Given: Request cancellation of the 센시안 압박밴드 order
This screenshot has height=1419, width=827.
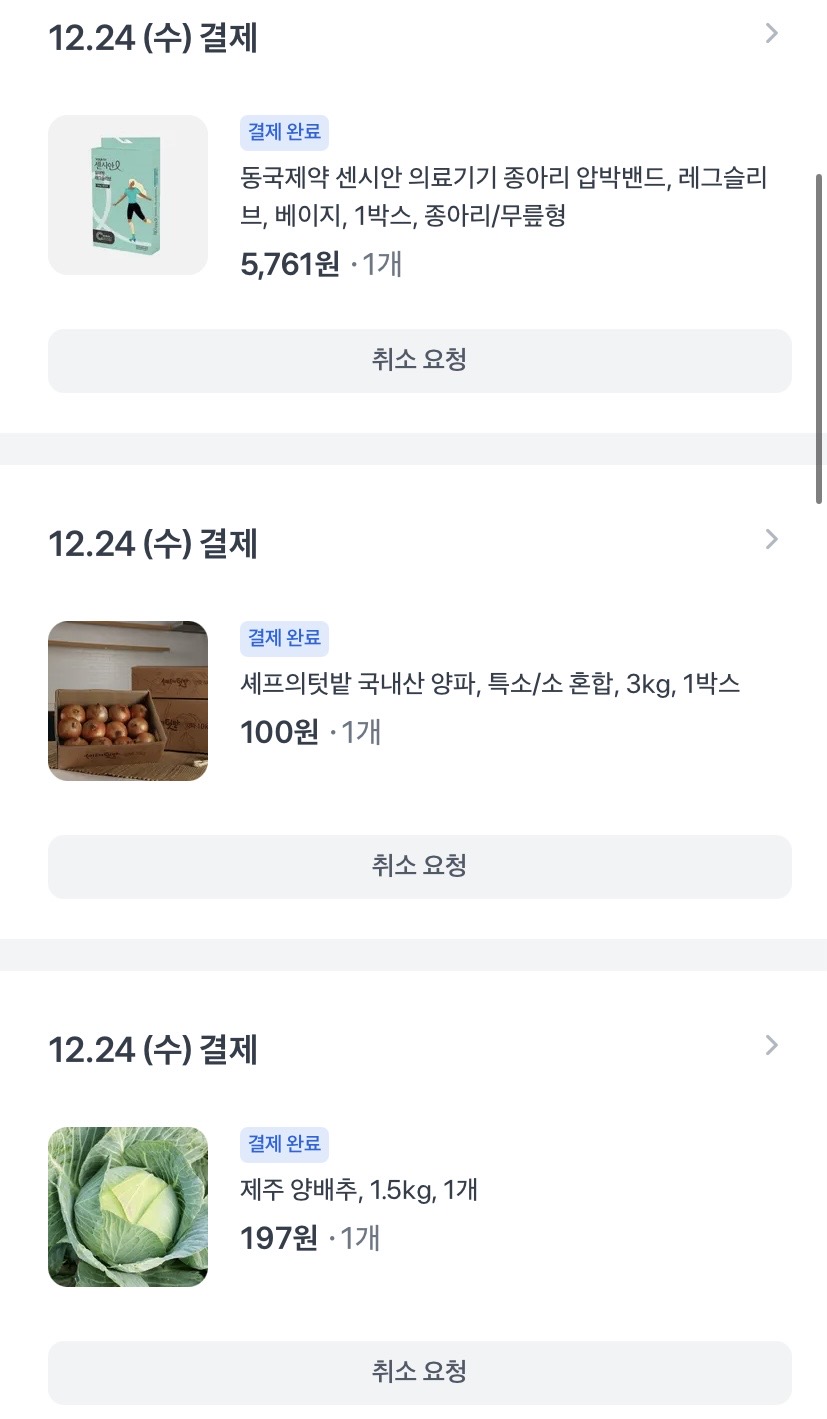Looking at the screenshot, I should (419, 360).
